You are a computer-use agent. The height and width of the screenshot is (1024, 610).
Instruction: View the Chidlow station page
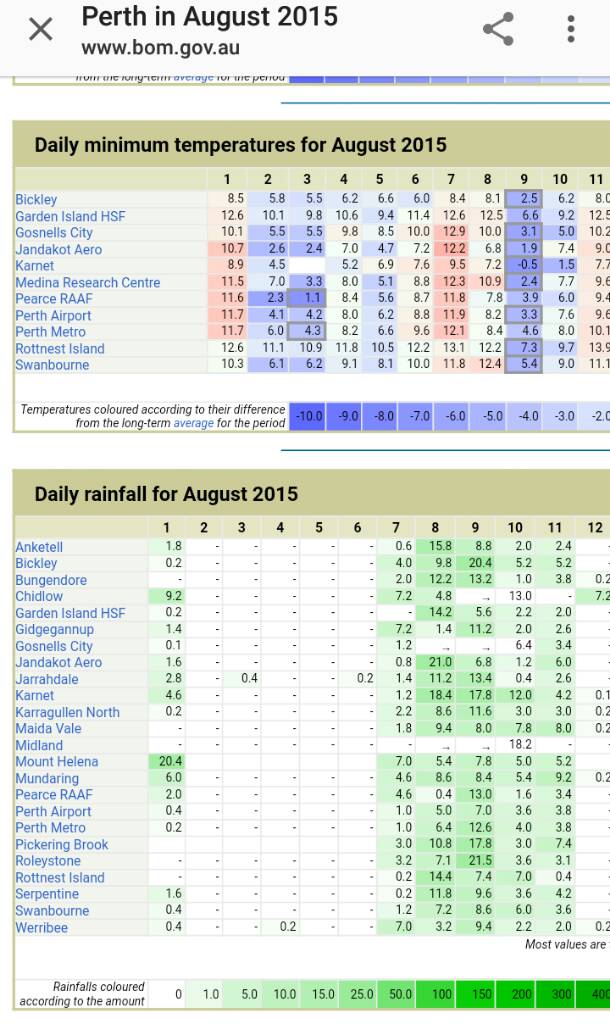[39, 597]
